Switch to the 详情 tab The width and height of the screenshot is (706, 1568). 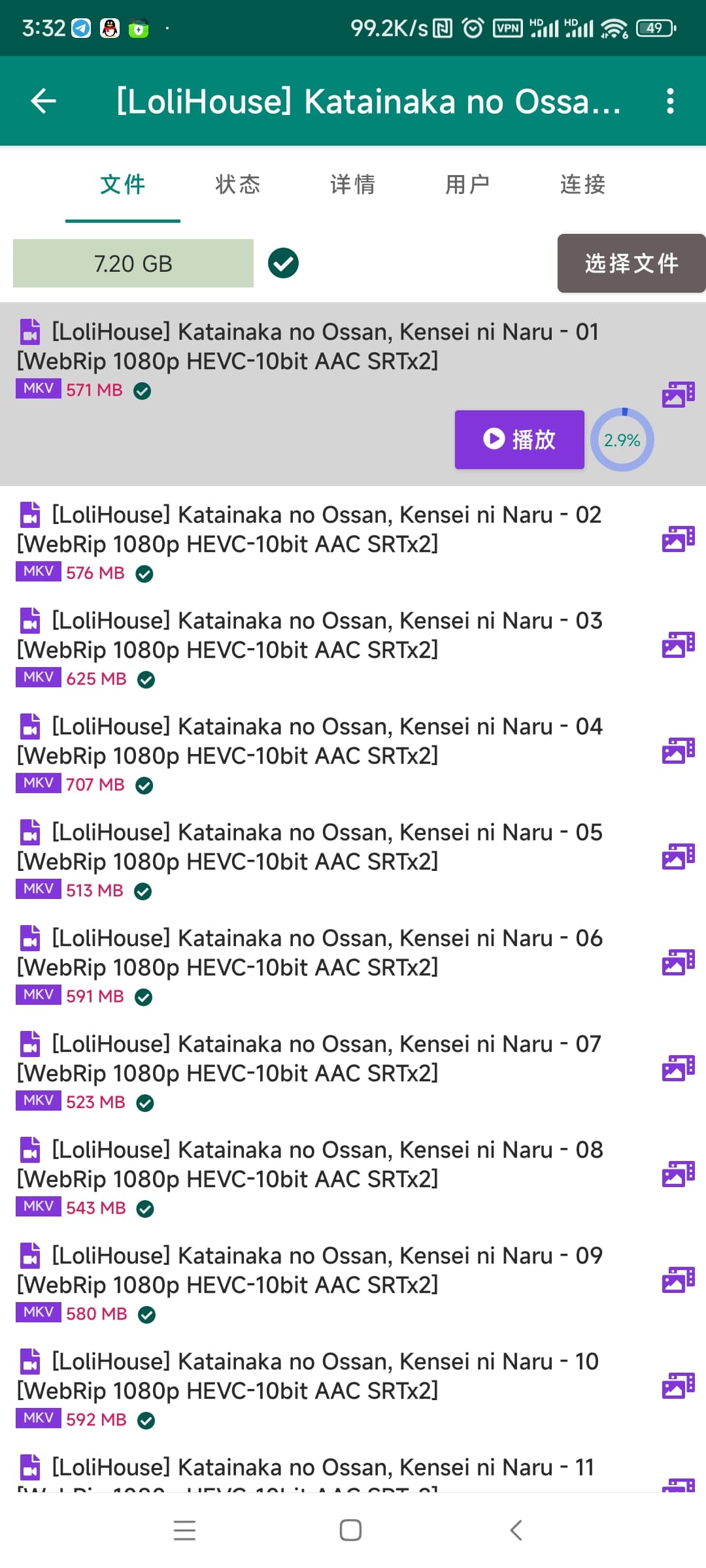pyautogui.click(x=353, y=184)
